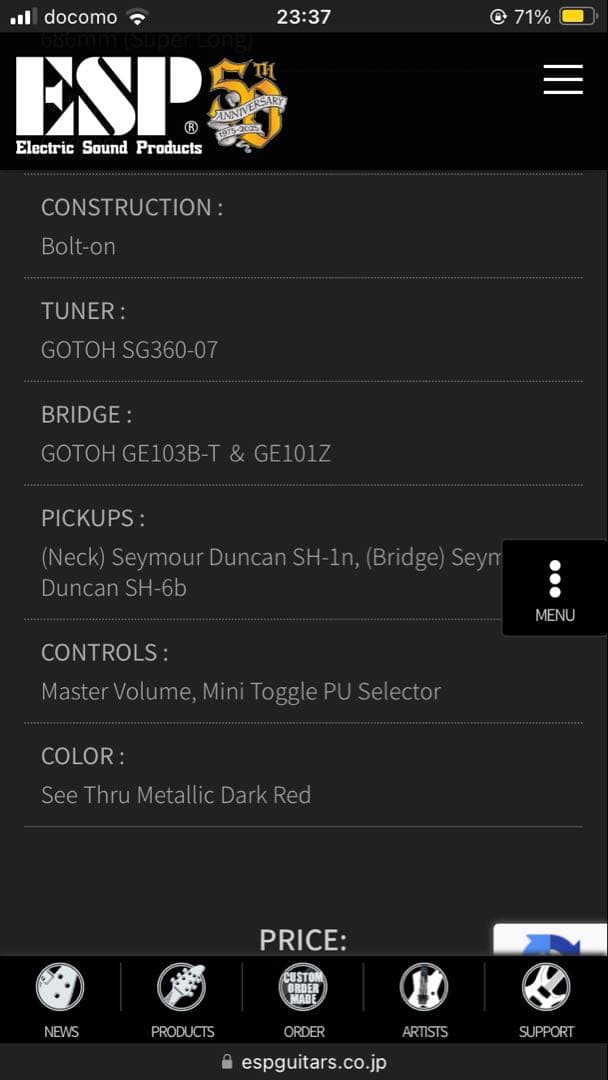Open the SUPPORT tab
This screenshot has height=1080, width=608.
click(546, 999)
